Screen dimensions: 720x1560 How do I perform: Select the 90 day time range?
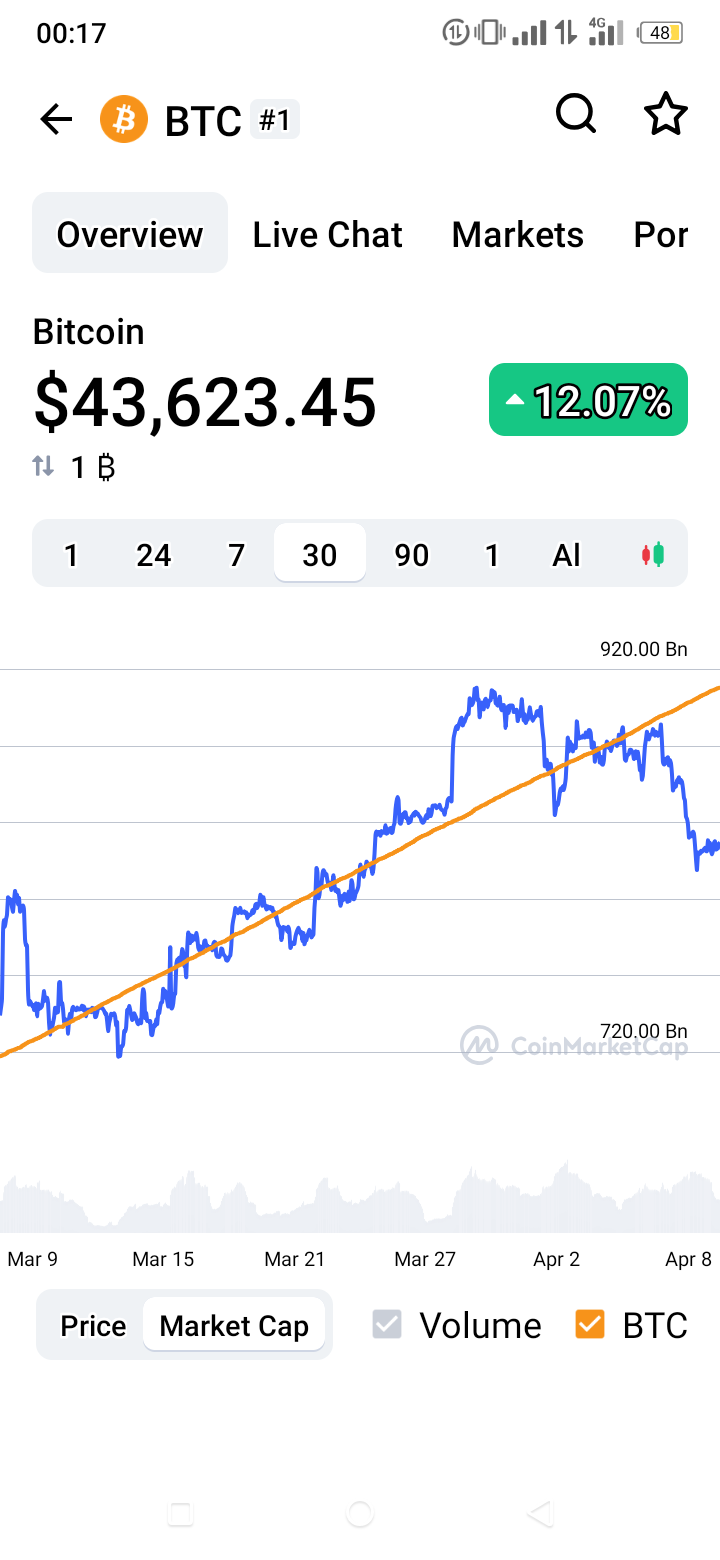412,554
